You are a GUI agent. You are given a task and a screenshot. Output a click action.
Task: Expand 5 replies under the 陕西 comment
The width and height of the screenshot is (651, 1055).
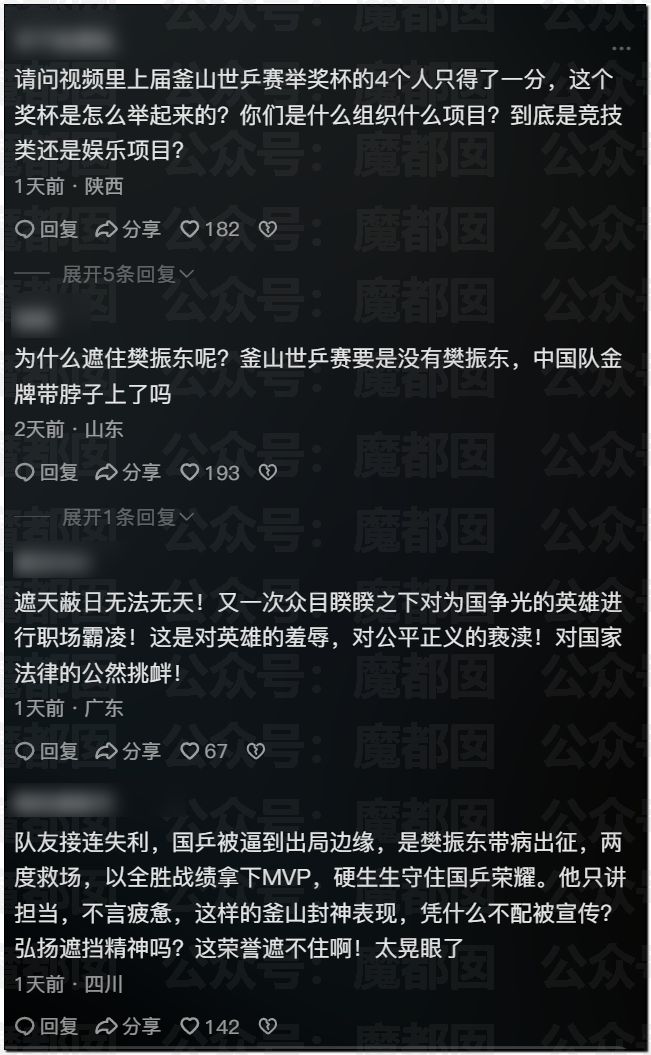click(x=128, y=274)
